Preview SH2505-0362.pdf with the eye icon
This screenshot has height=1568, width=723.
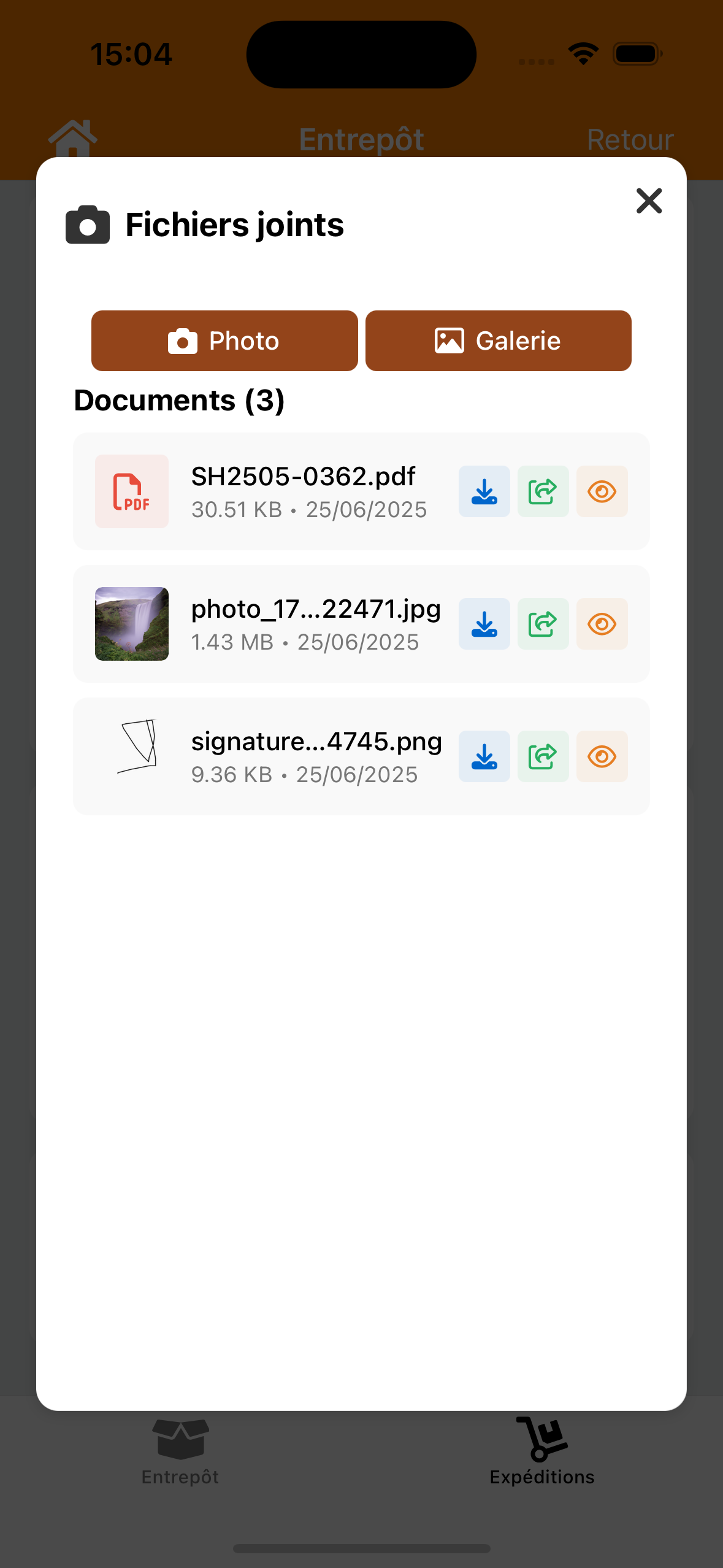(602, 491)
